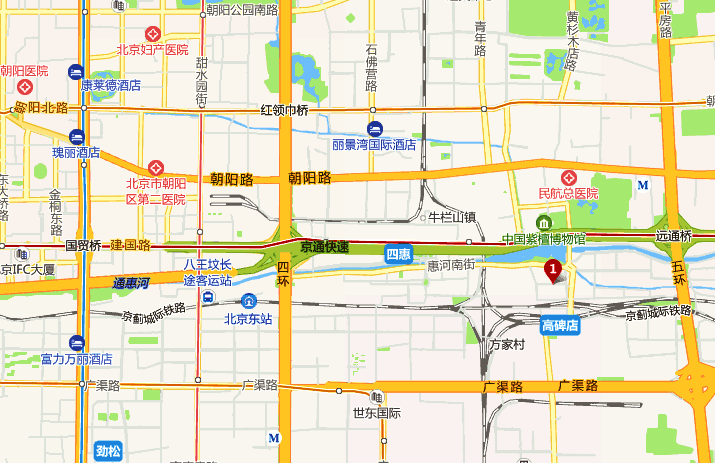Screen dimensions: 715x463
Task: Open 丽景湾国际酒店 hotel marker
Action: coord(375,129)
